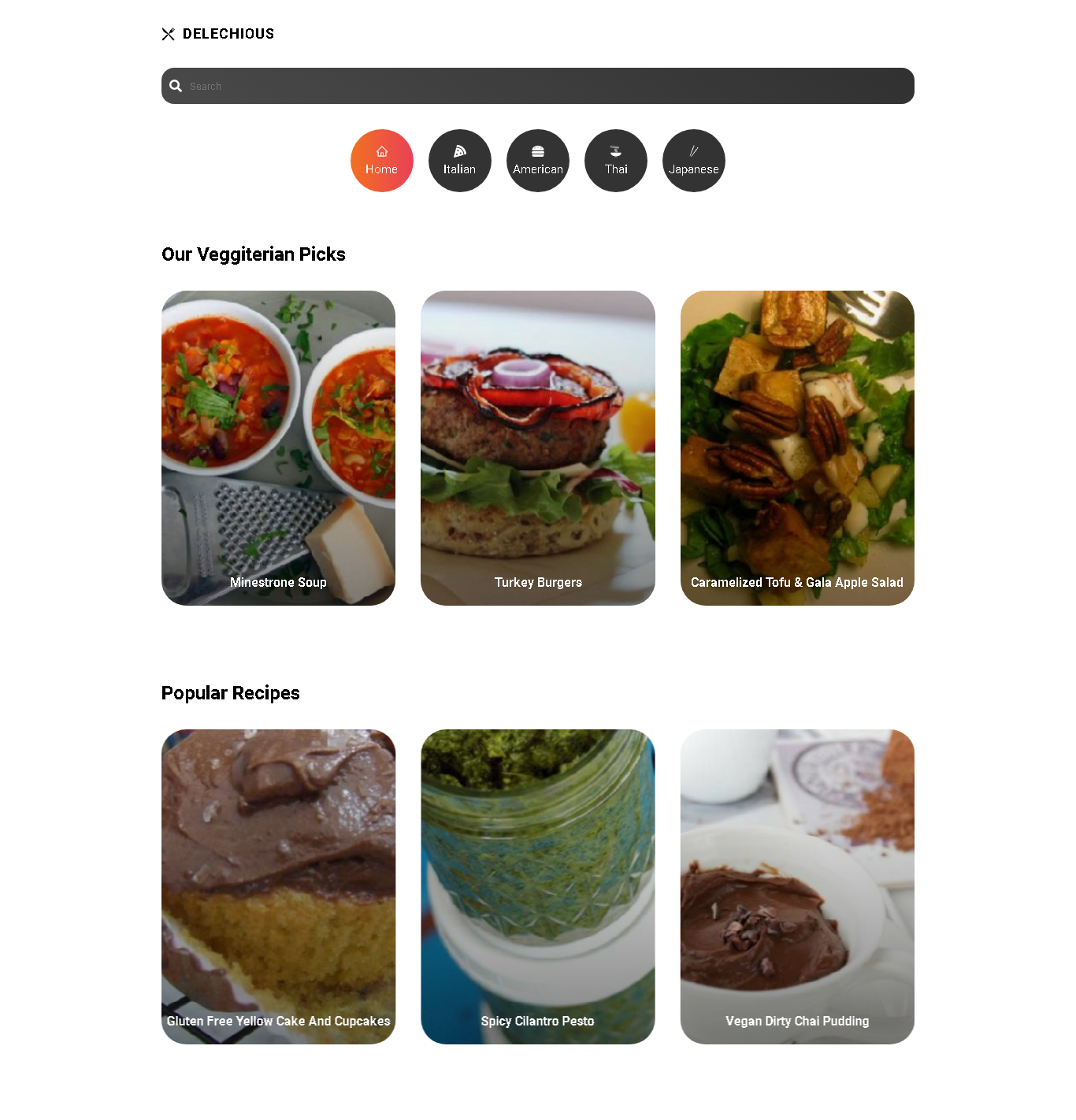View the Turkey Burgers recipe

pos(538,447)
